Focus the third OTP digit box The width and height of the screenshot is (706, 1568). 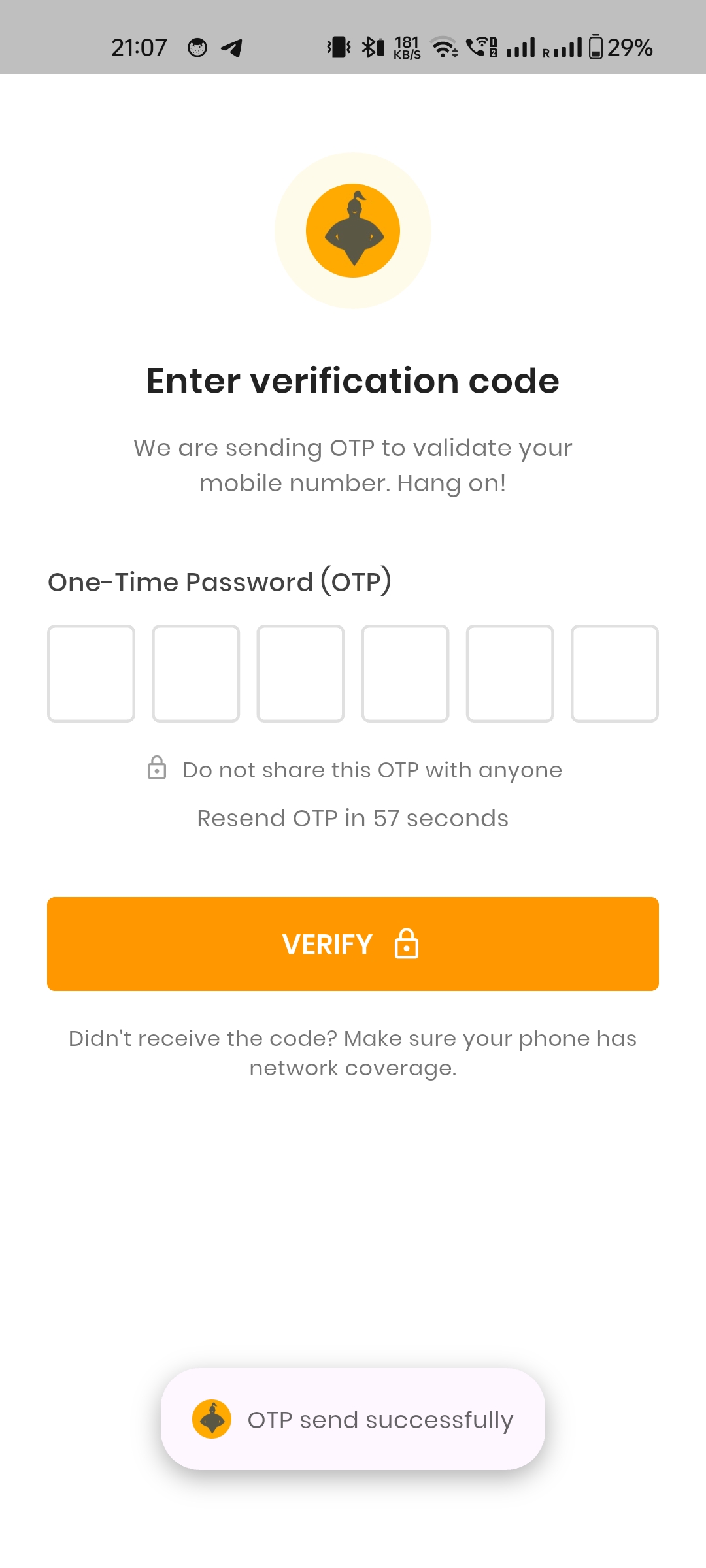click(x=300, y=674)
